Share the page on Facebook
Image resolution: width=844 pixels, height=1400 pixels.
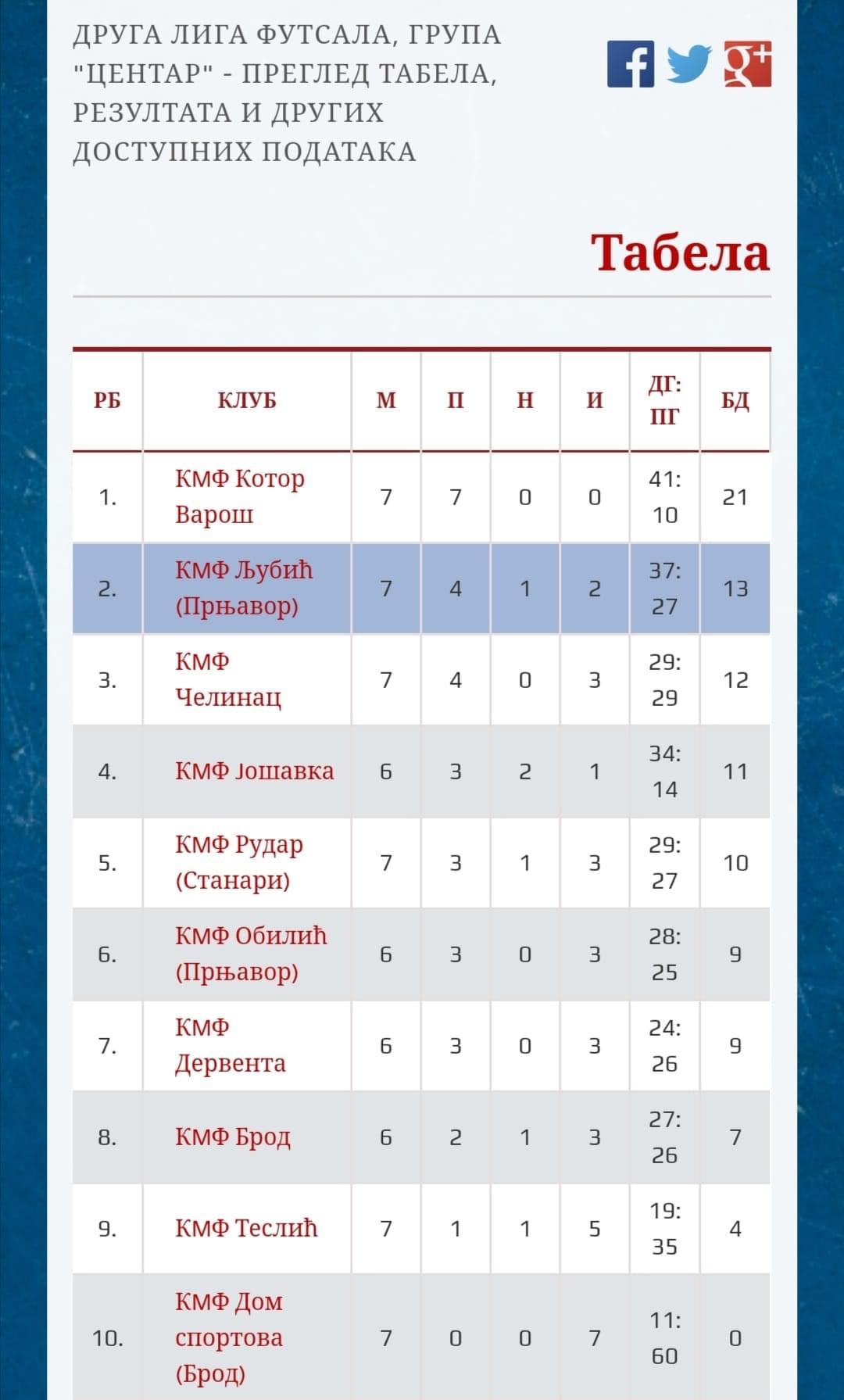631,64
